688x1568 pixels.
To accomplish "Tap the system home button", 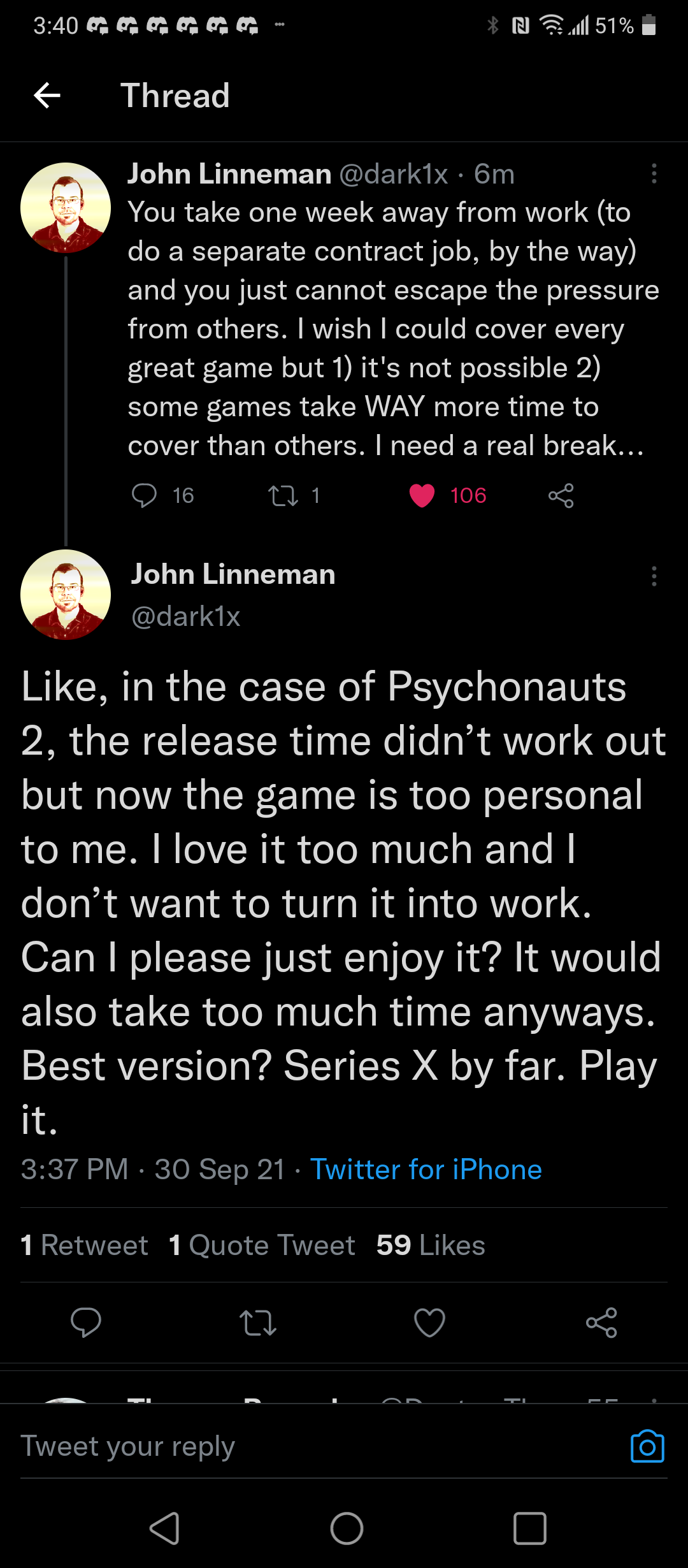I will pyautogui.click(x=347, y=1528).
